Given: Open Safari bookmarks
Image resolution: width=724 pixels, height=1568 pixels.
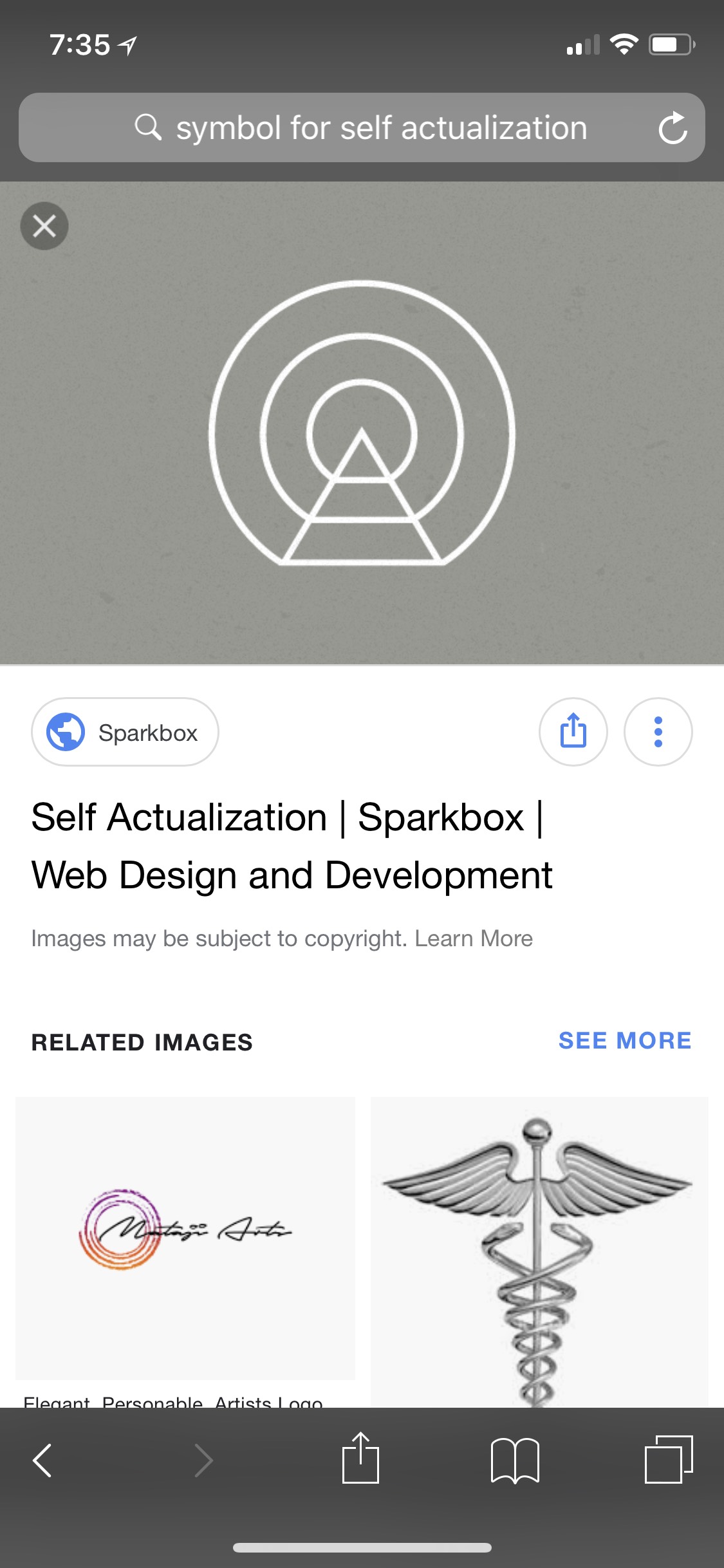Looking at the screenshot, I should [x=515, y=1460].
